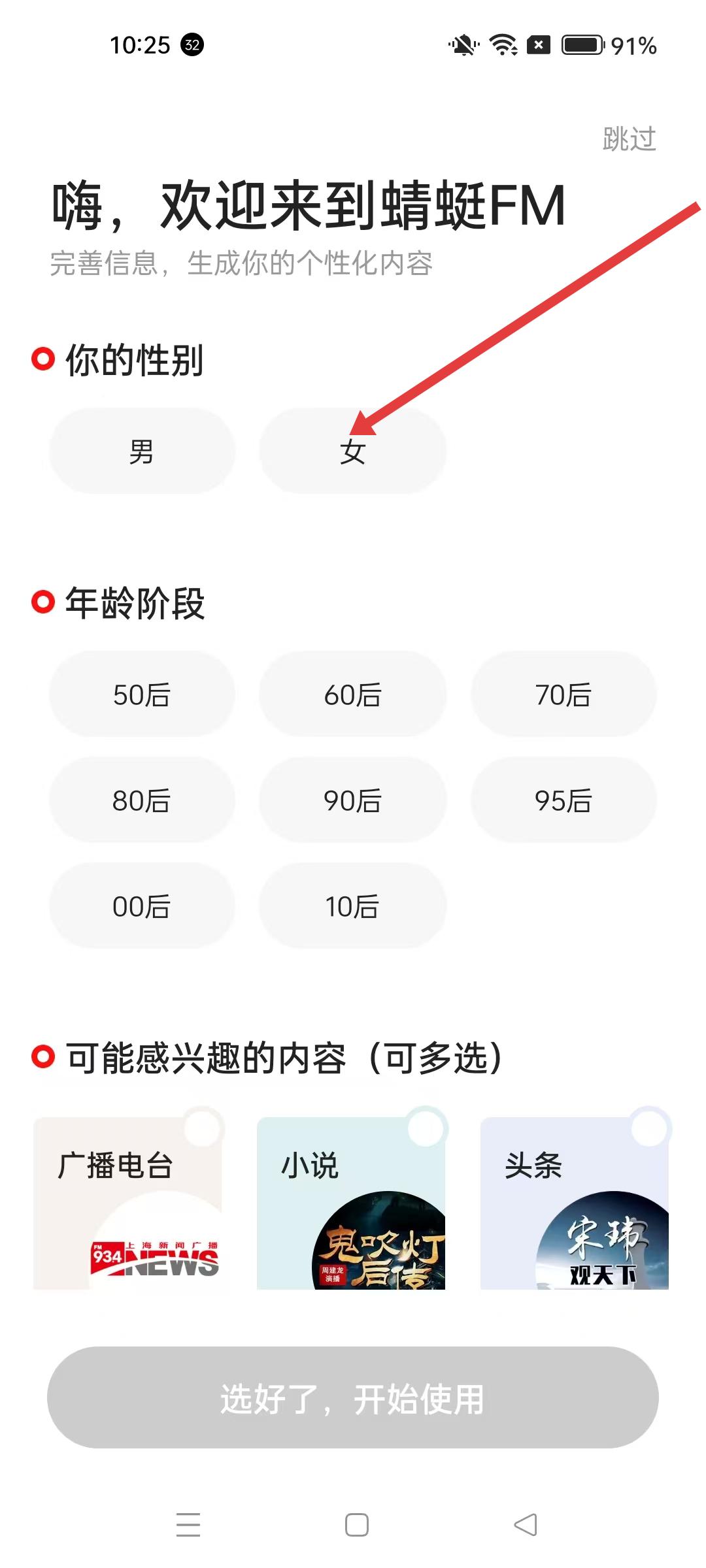Open recent apps from the navigation bar
This screenshot has height=1568, width=706.
tap(188, 1525)
